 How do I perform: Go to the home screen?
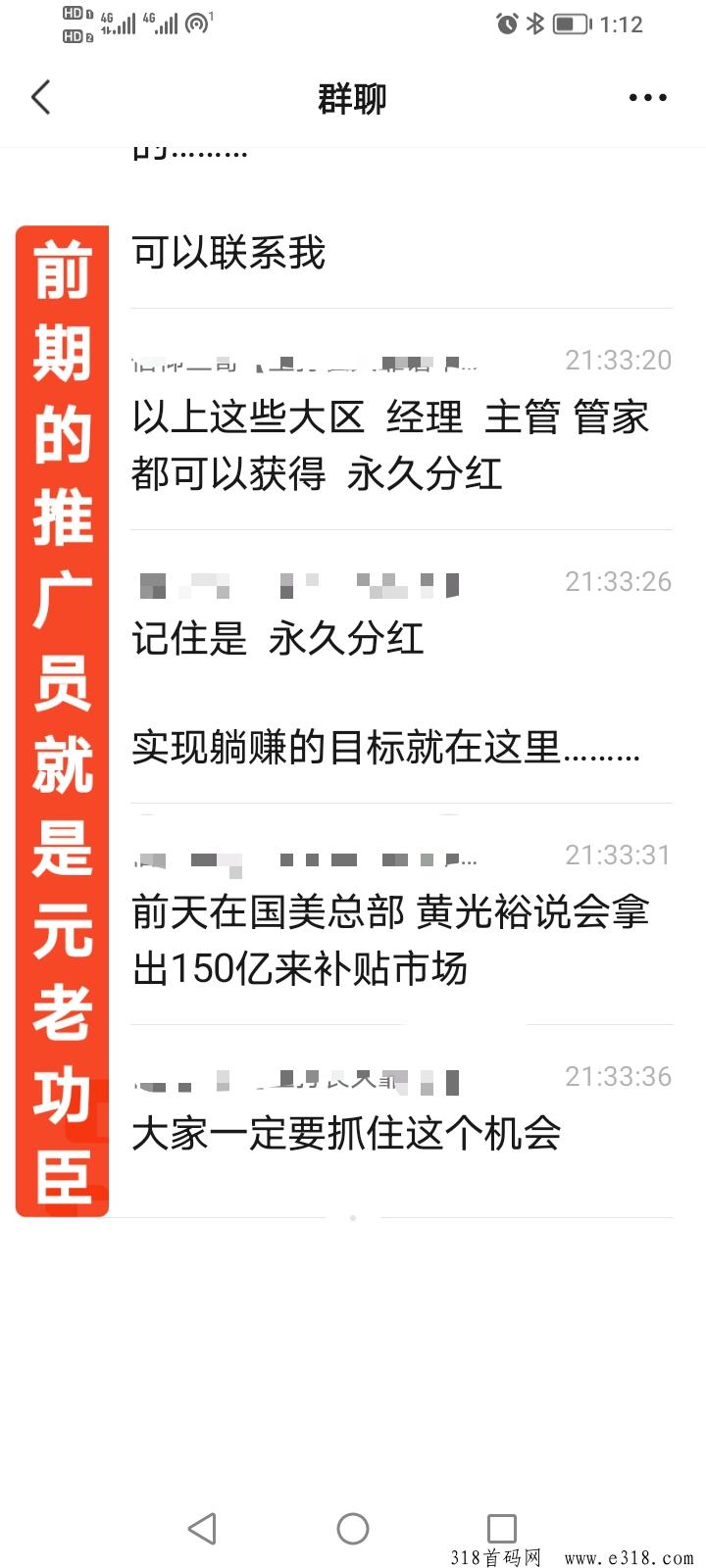point(353,1528)
